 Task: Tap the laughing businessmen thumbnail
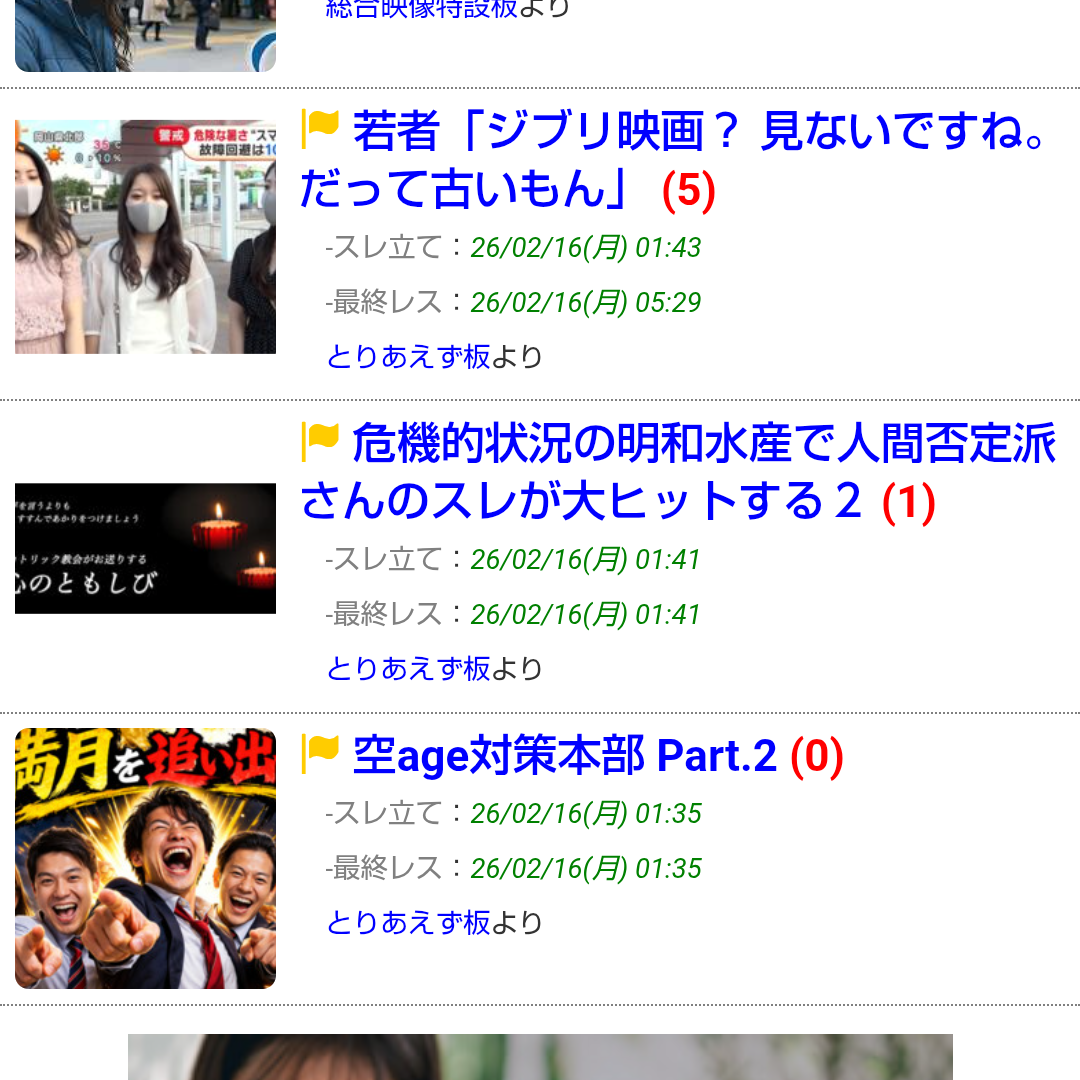tap(145, 858)
